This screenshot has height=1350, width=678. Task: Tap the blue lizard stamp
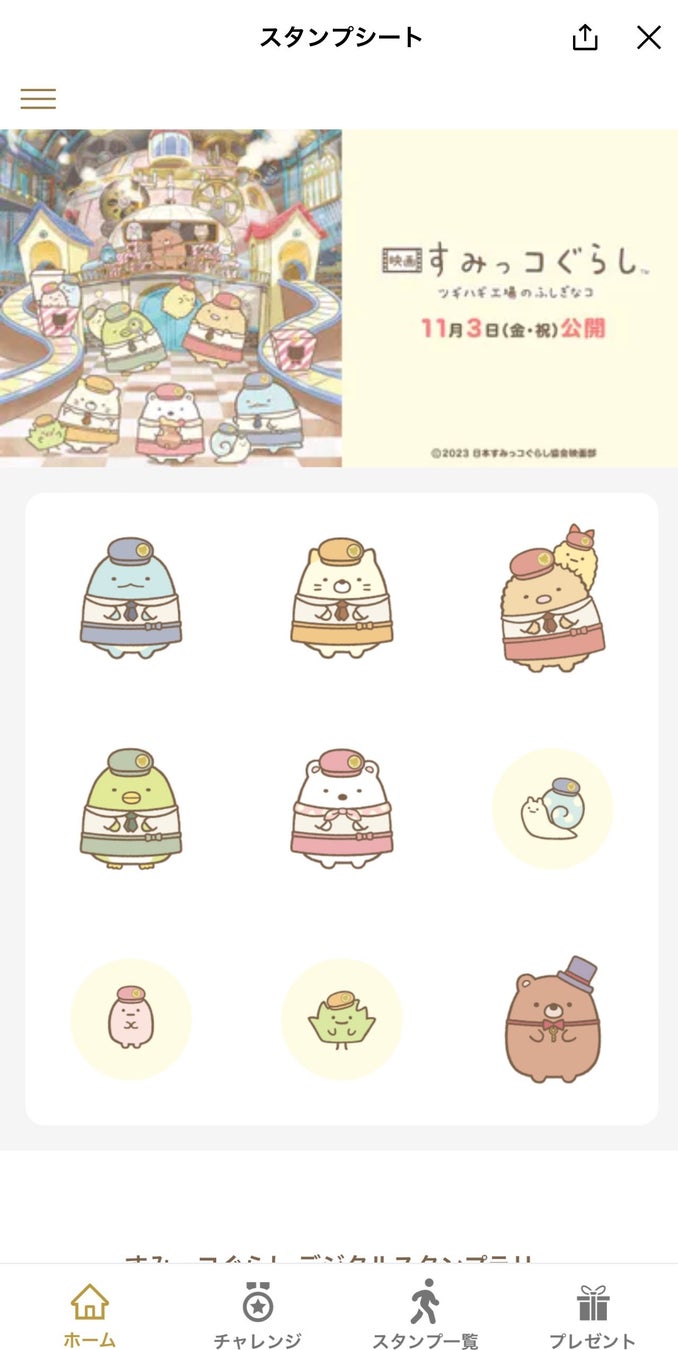click(x=131, y=597)
